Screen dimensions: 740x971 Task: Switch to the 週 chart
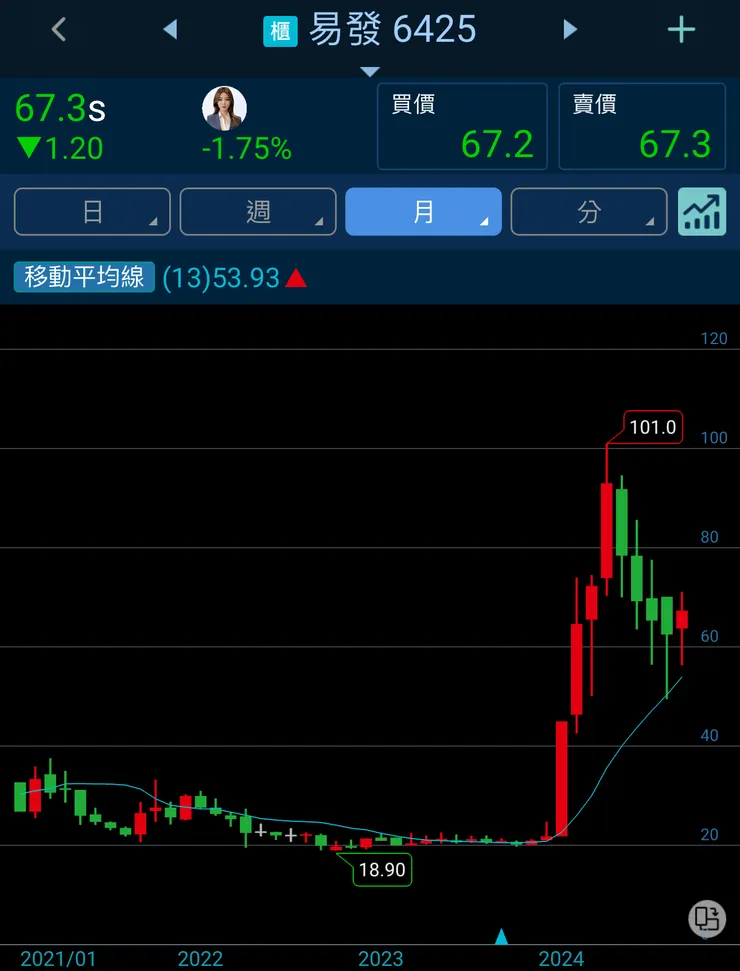258,212
